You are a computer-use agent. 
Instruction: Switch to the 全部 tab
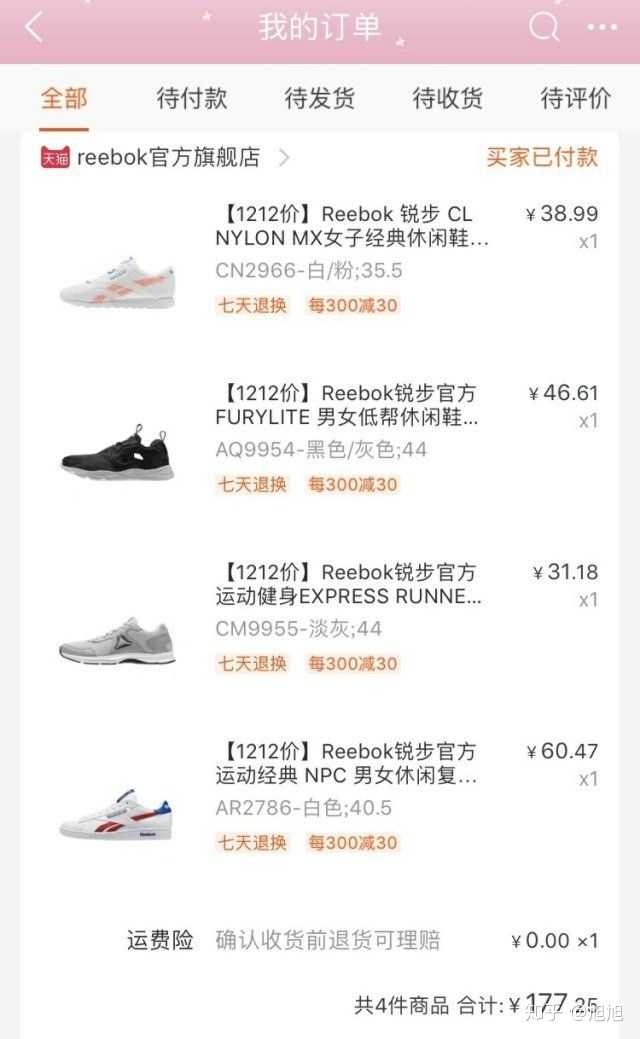[64, 98]
